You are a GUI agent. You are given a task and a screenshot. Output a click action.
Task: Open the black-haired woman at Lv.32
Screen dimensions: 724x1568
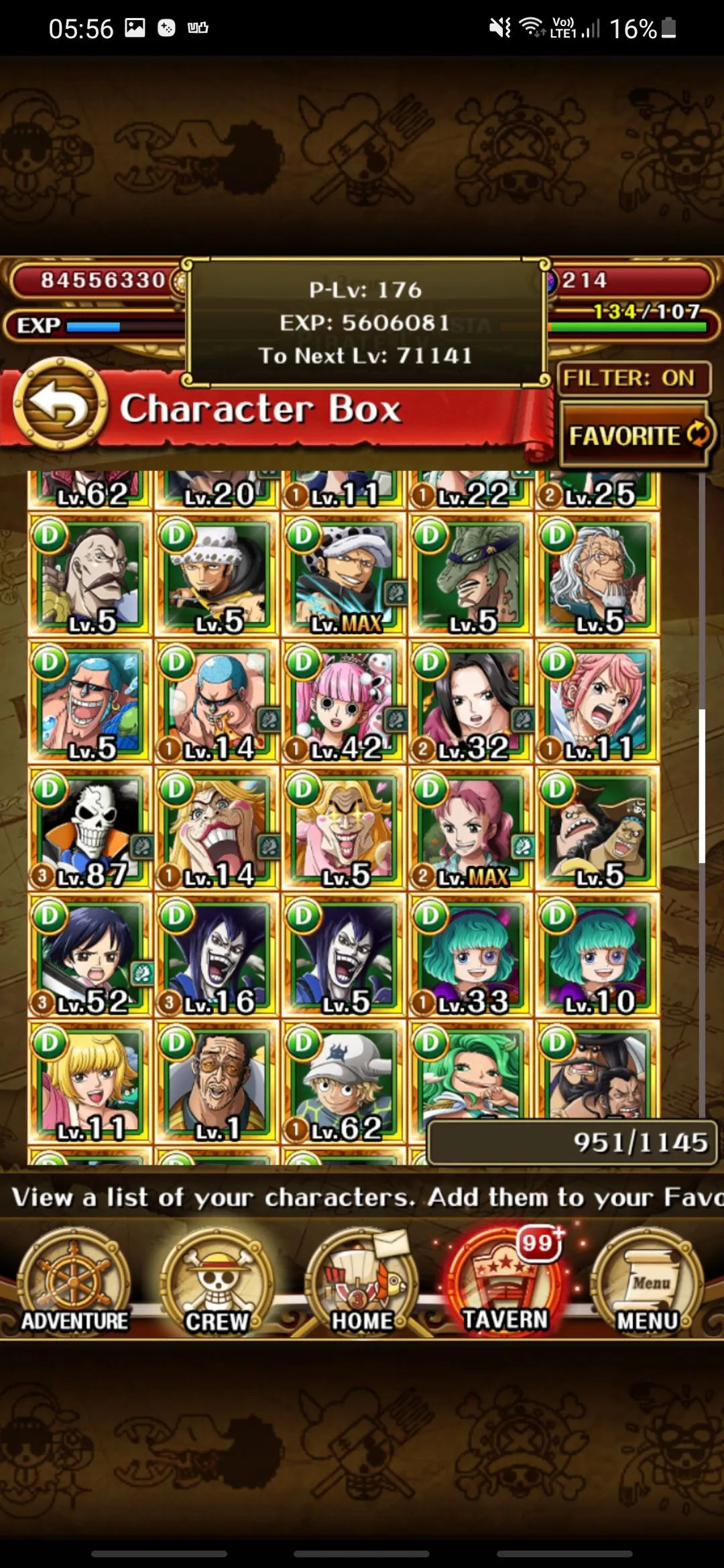coord(471,702)
